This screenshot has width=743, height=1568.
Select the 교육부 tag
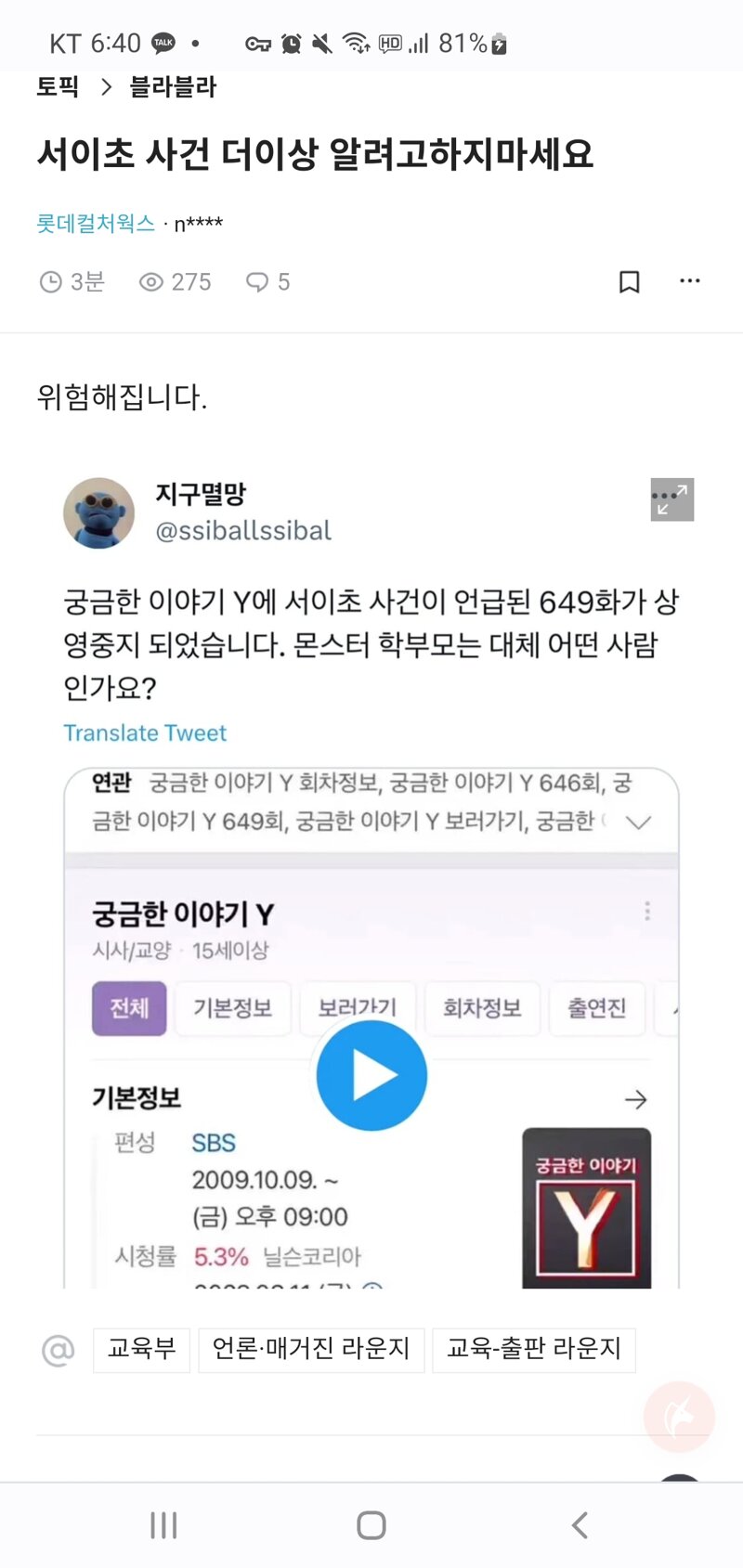[141, 1349]
